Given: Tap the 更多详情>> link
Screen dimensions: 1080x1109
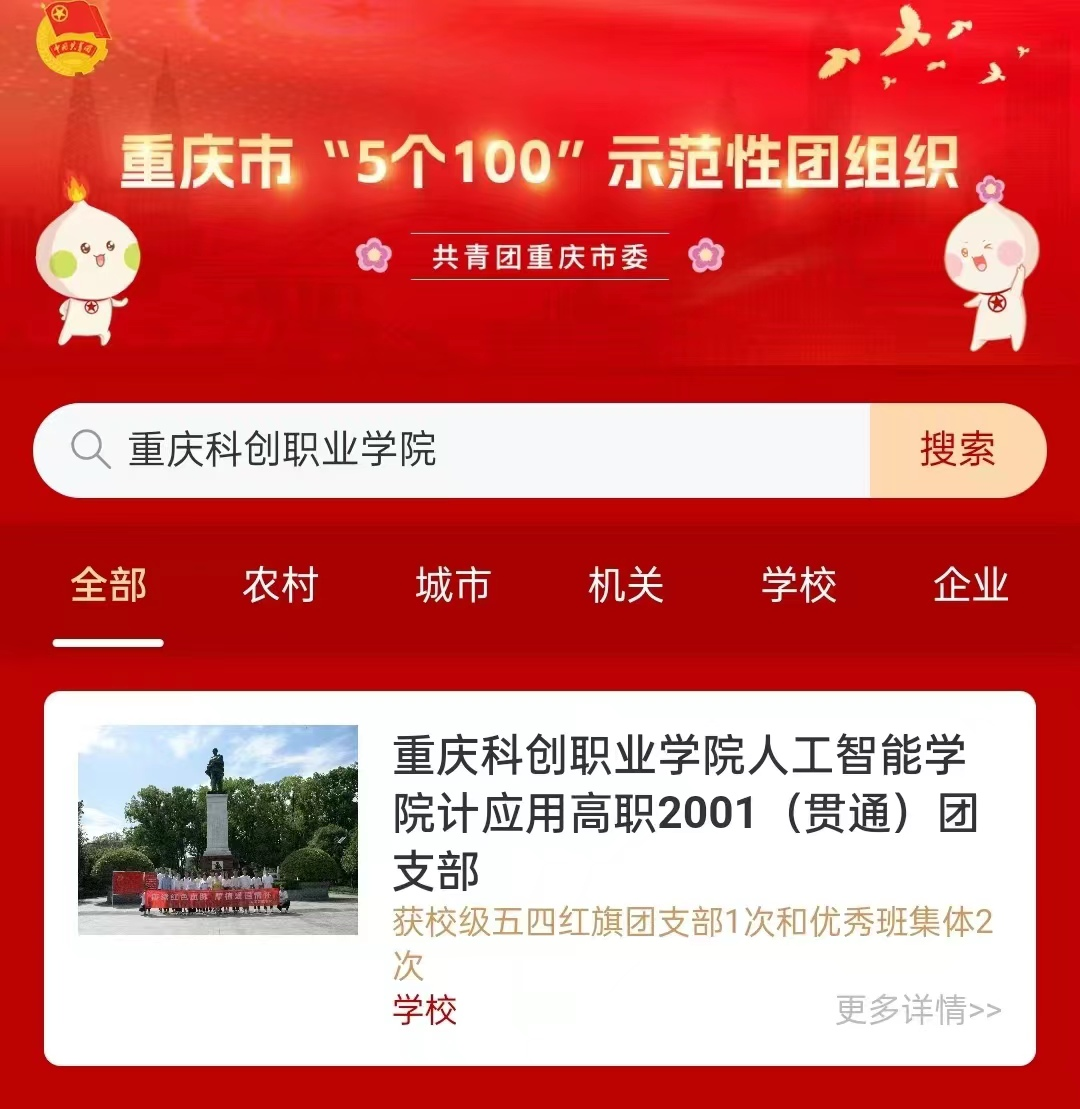Looking at the screenshot, I should pos(918,1010).
